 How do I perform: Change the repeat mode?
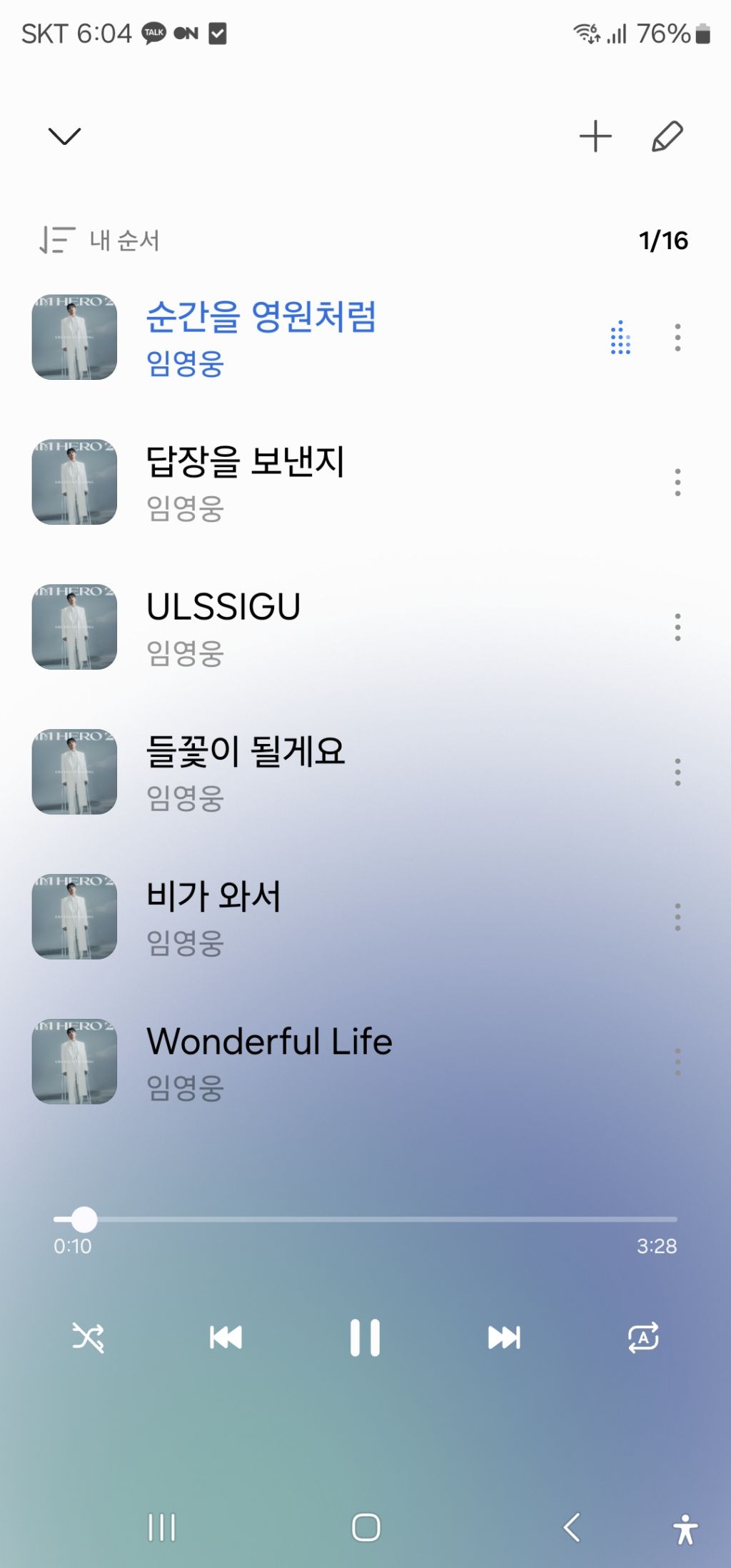tap(643, 1337)
